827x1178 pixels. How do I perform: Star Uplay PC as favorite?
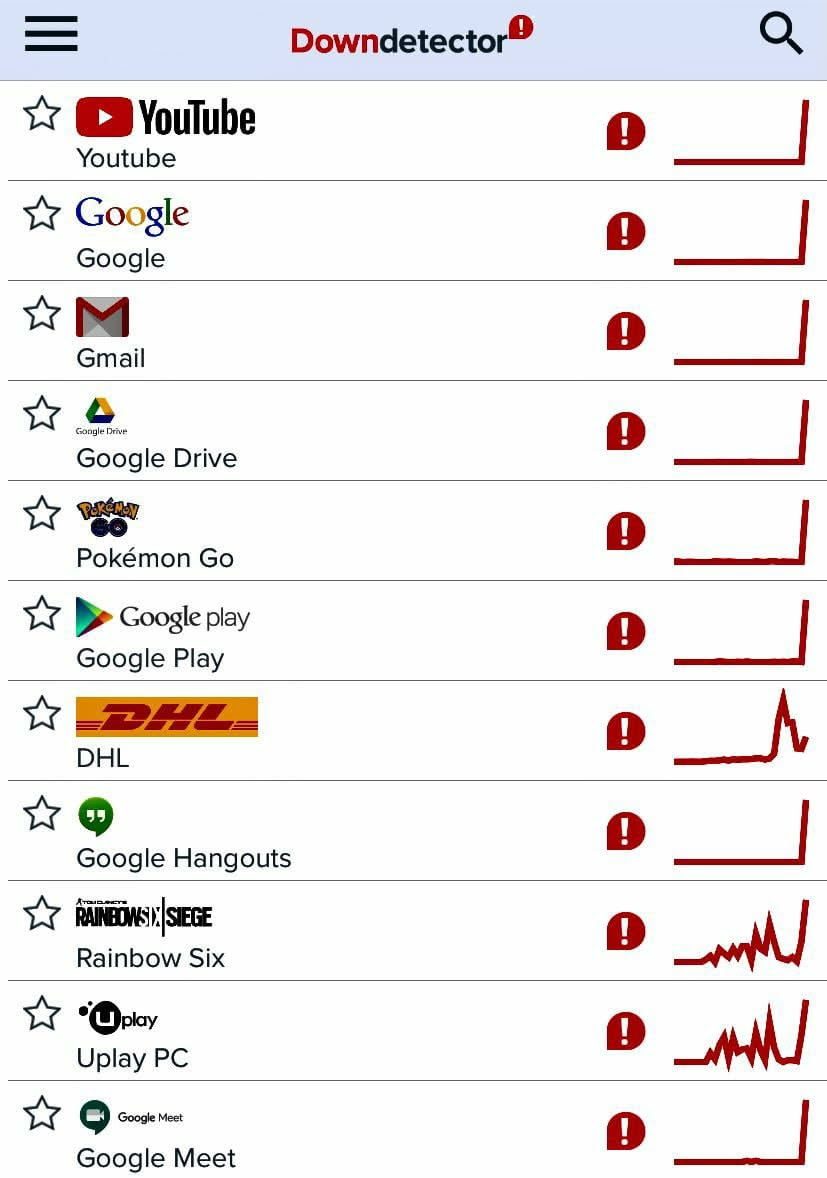42,1013
